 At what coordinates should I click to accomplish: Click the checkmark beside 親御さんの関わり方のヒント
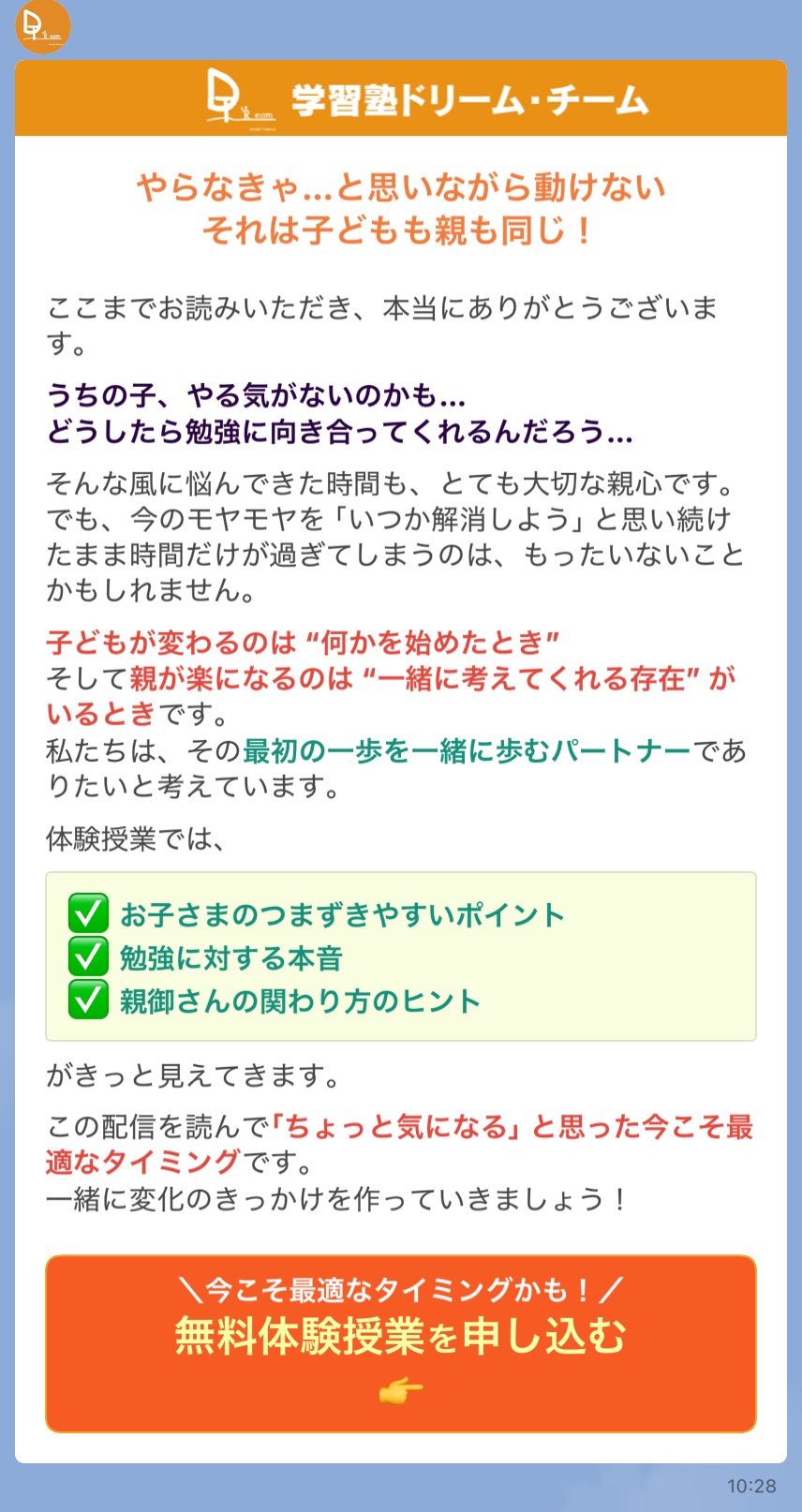pyautogui.click(x=87, y=1001)
